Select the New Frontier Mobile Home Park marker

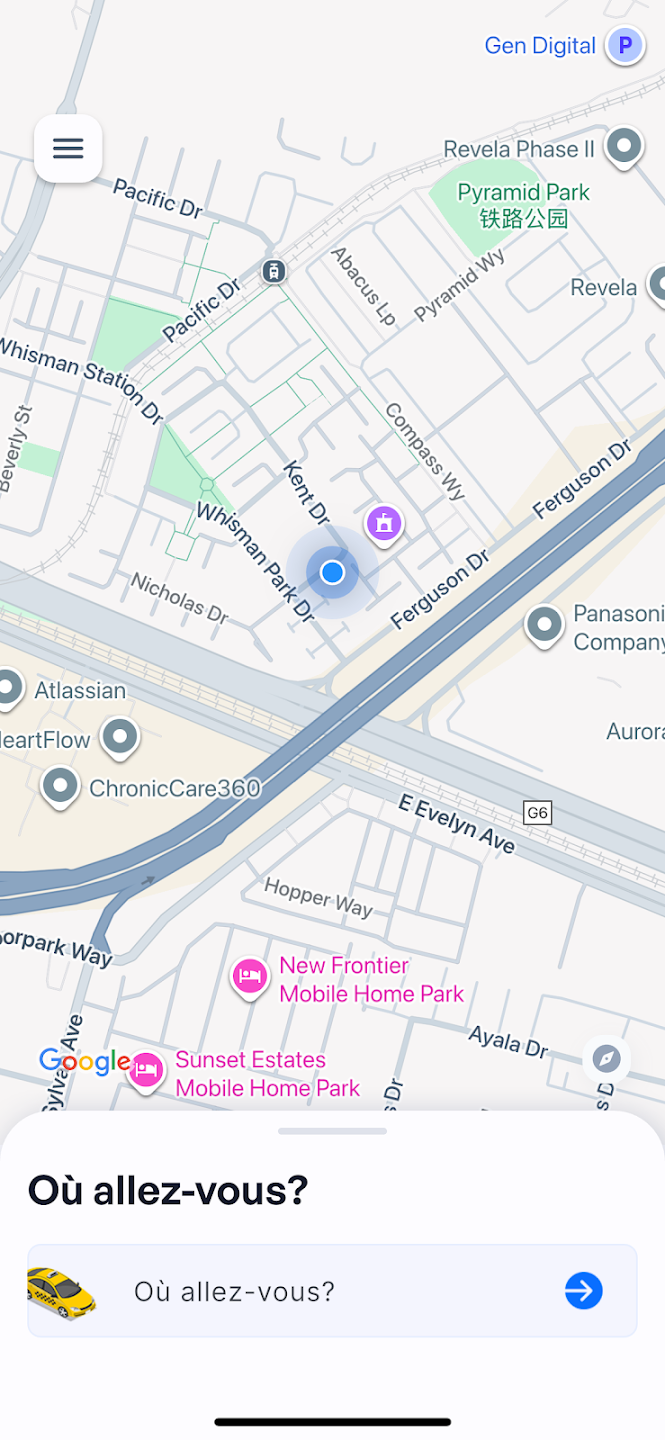(x=249, y=976)
